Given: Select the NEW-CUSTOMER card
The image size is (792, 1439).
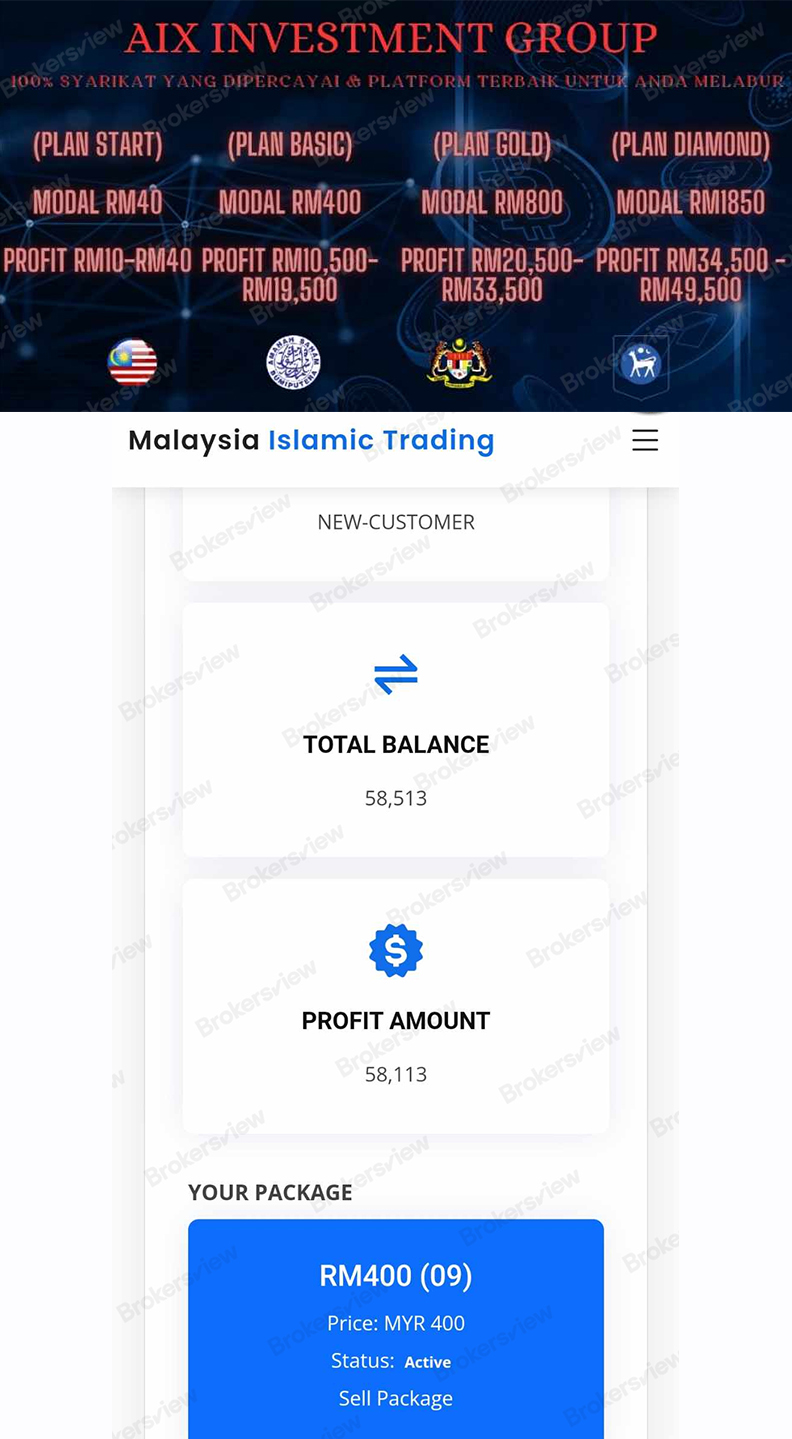Looking at the screenshot, I should 395,521.
